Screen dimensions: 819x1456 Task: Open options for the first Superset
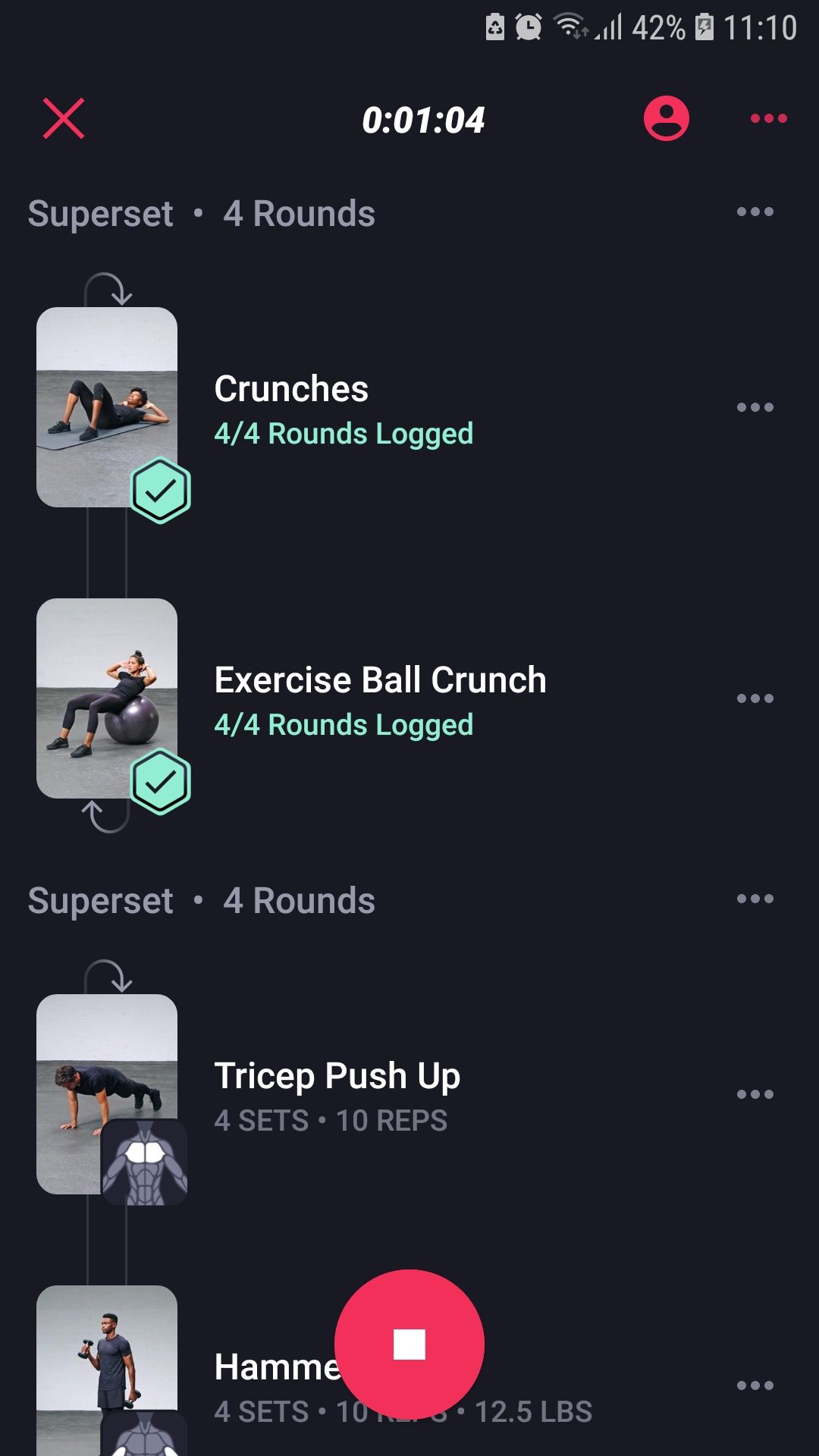(755, 212)
